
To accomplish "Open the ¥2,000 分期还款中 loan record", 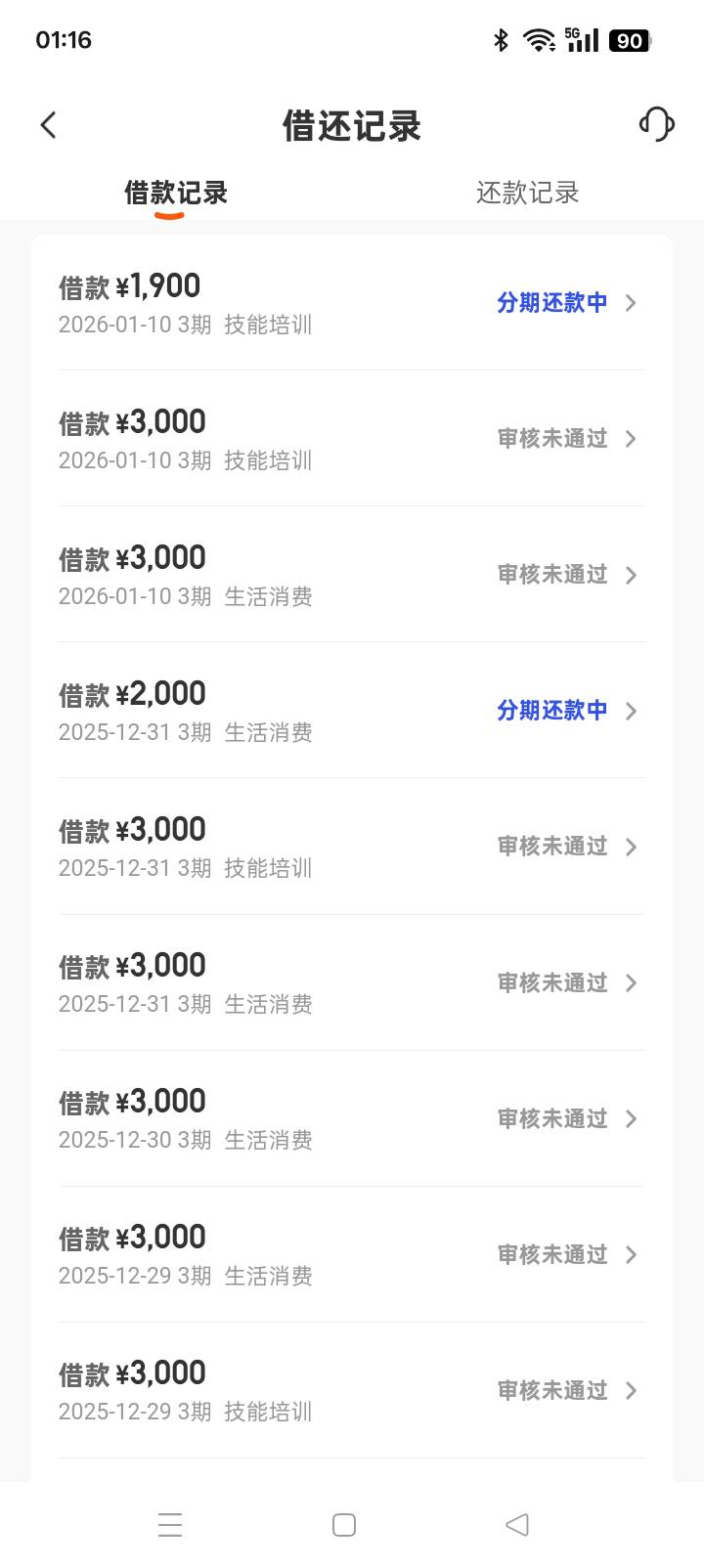I will tap(351, 711).
